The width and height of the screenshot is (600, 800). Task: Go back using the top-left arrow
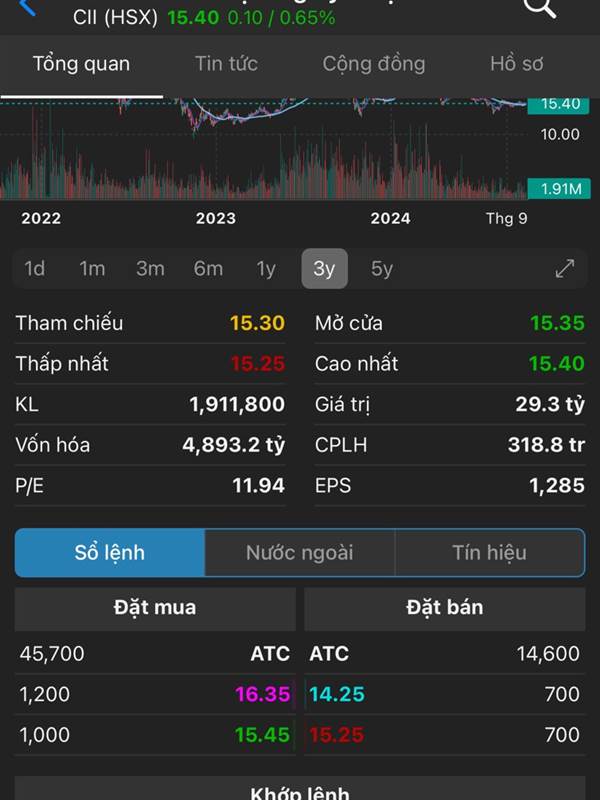tap(27, 8)
